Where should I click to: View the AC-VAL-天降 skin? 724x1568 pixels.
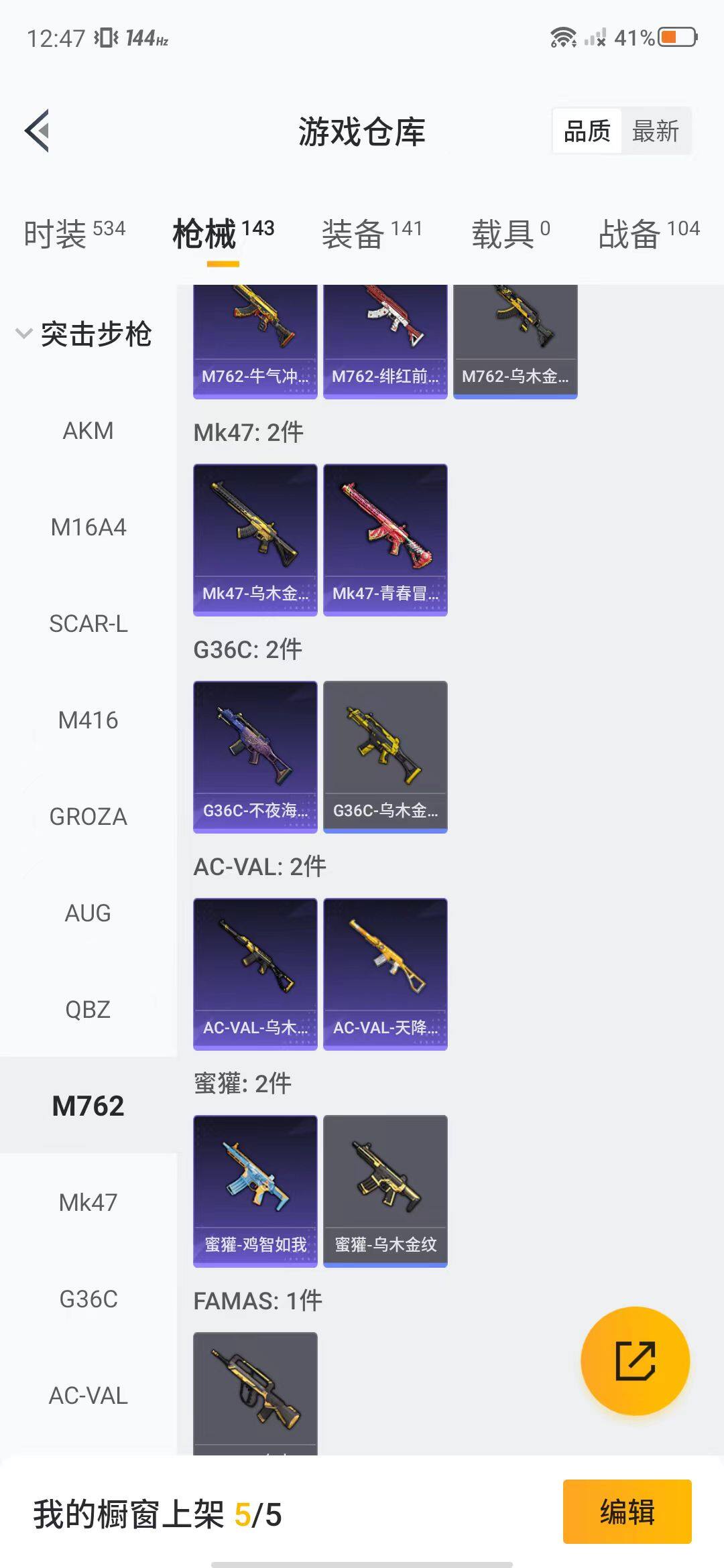[x=385, y=974]
